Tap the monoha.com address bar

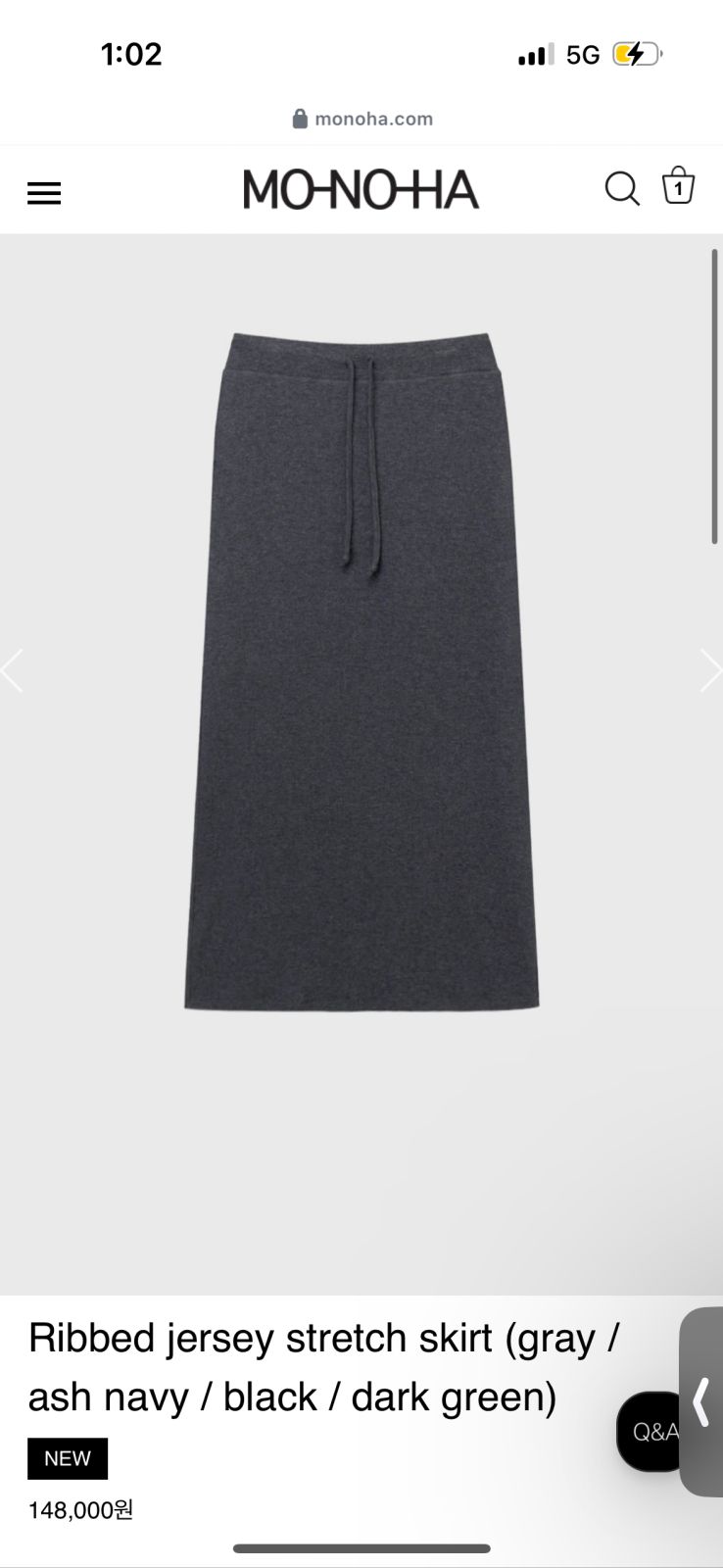point(362,119)
